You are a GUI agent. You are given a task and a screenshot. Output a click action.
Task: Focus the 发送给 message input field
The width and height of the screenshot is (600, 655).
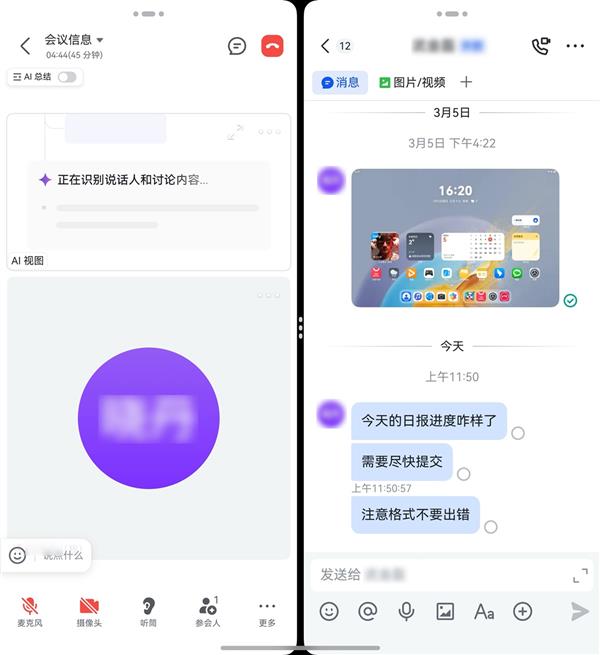(x=440, y=575)
